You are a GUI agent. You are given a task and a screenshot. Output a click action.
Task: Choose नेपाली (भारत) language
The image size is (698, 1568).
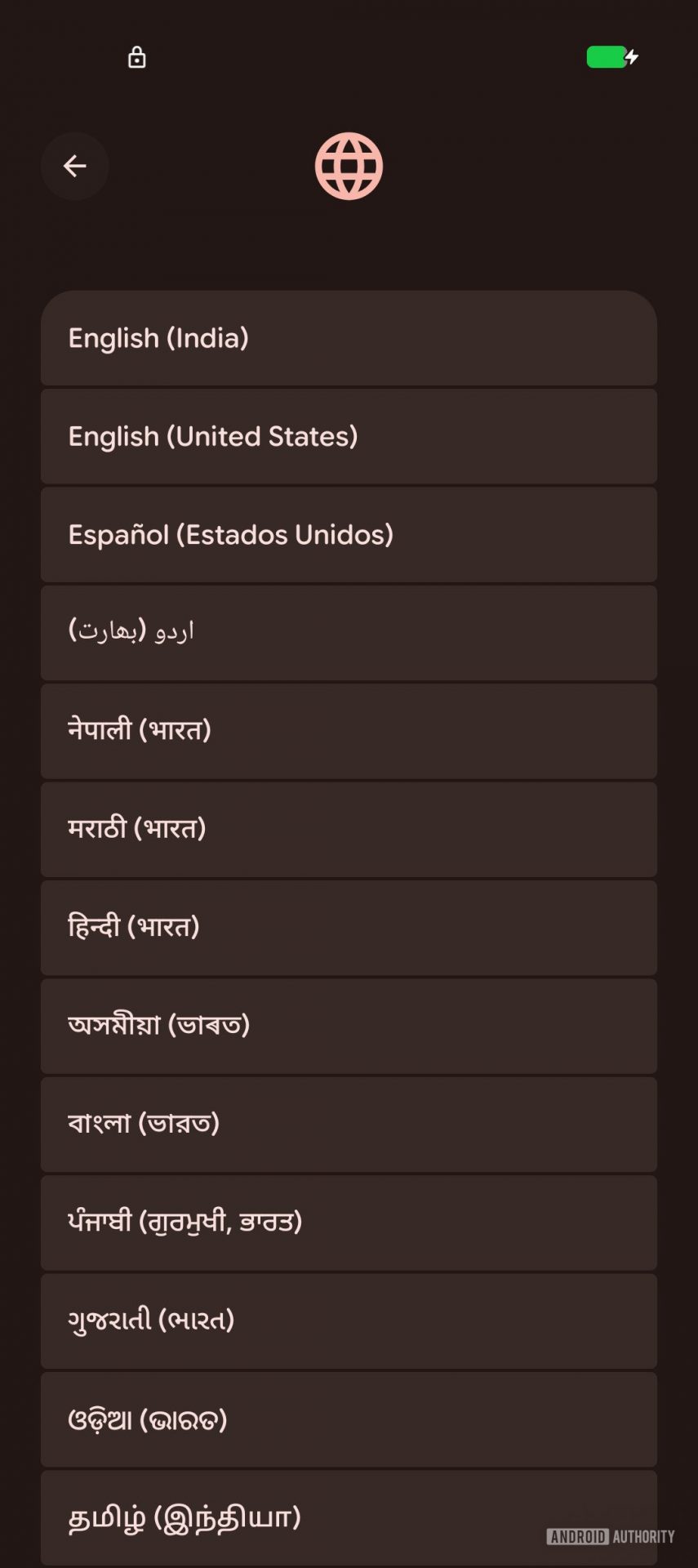click(x=349, y=731)
